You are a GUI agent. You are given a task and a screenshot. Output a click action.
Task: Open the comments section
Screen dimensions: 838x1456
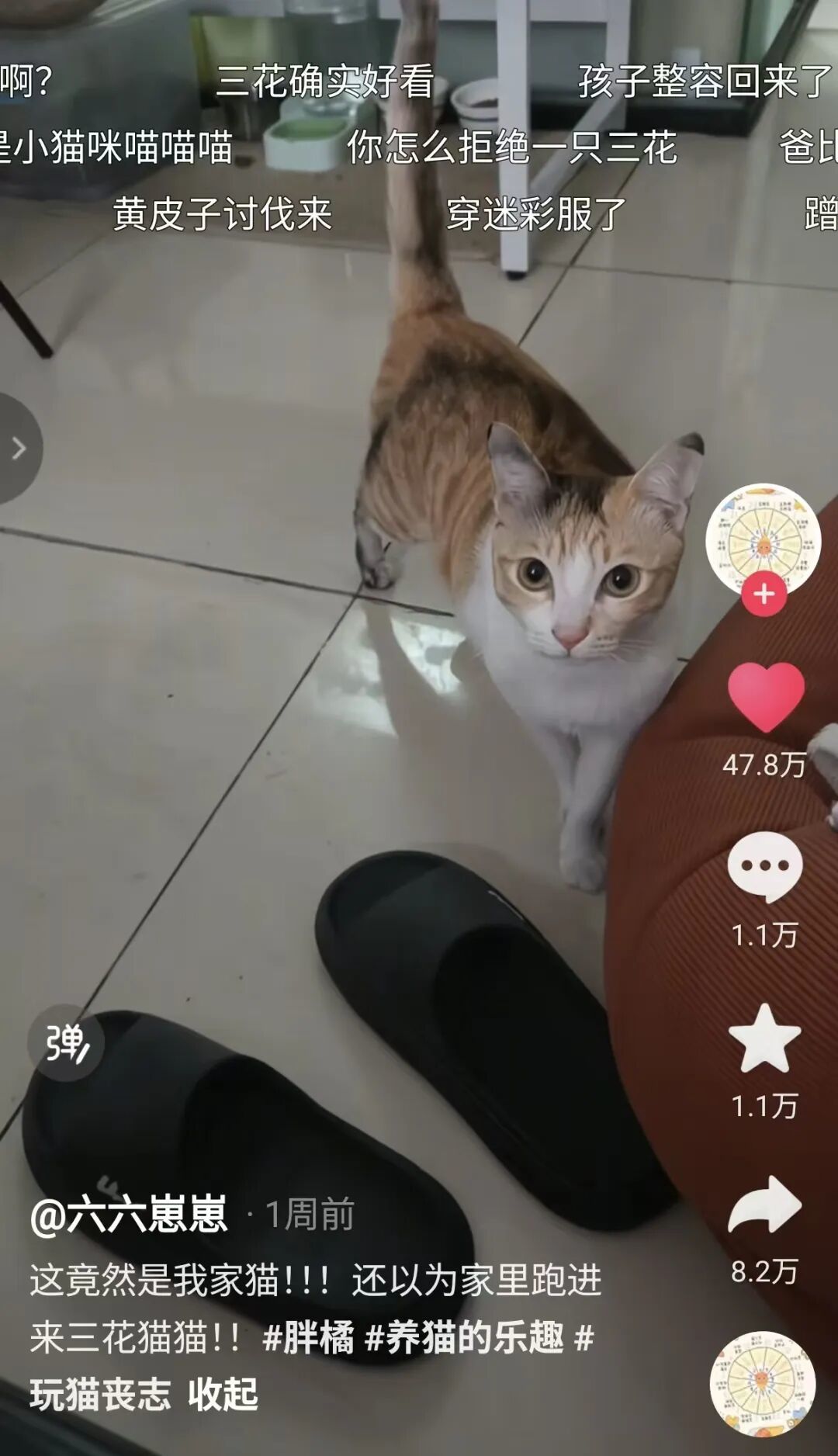pos(765,867)
